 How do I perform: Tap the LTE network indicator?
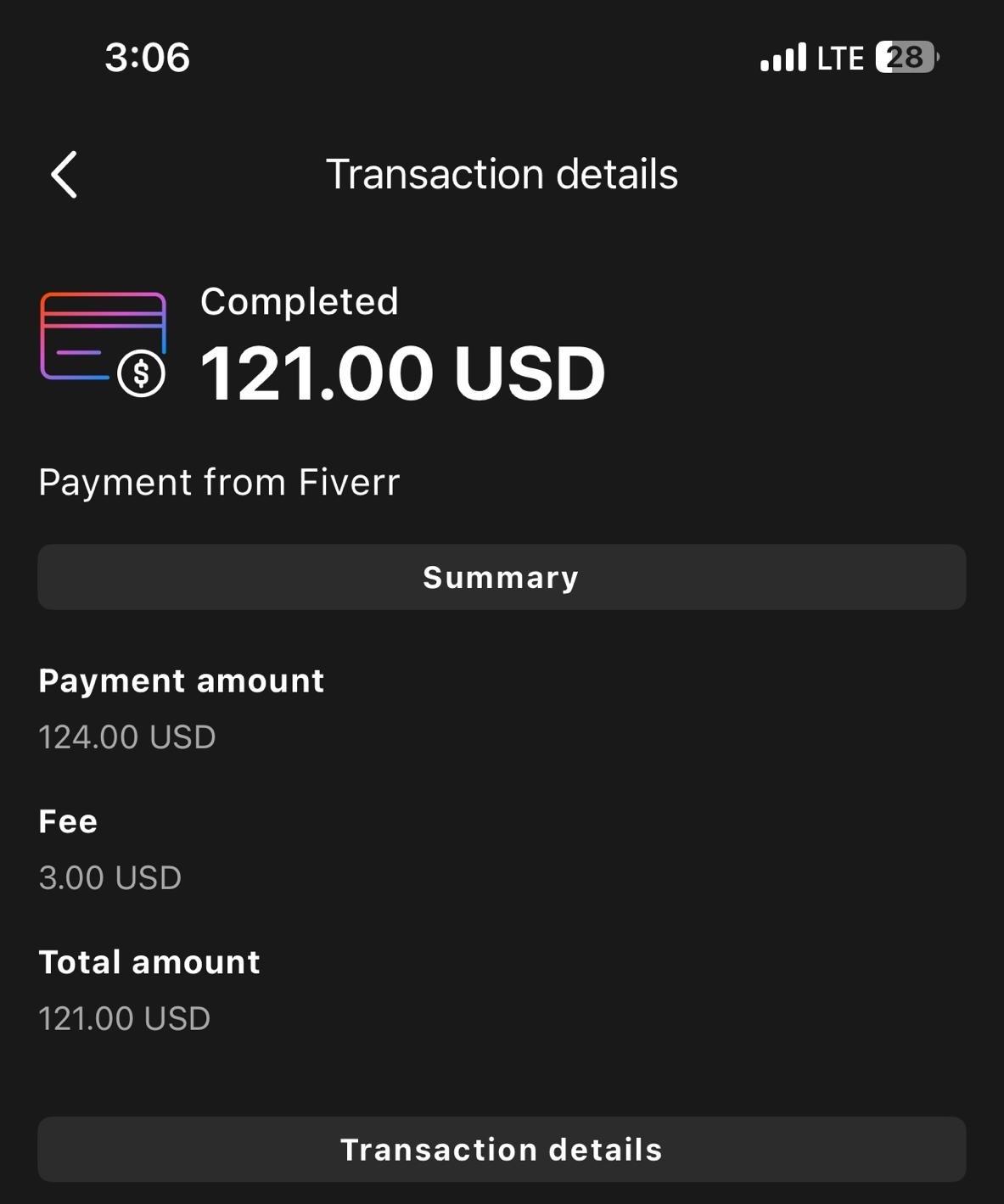pyautogui.click(x=843, y=57)
